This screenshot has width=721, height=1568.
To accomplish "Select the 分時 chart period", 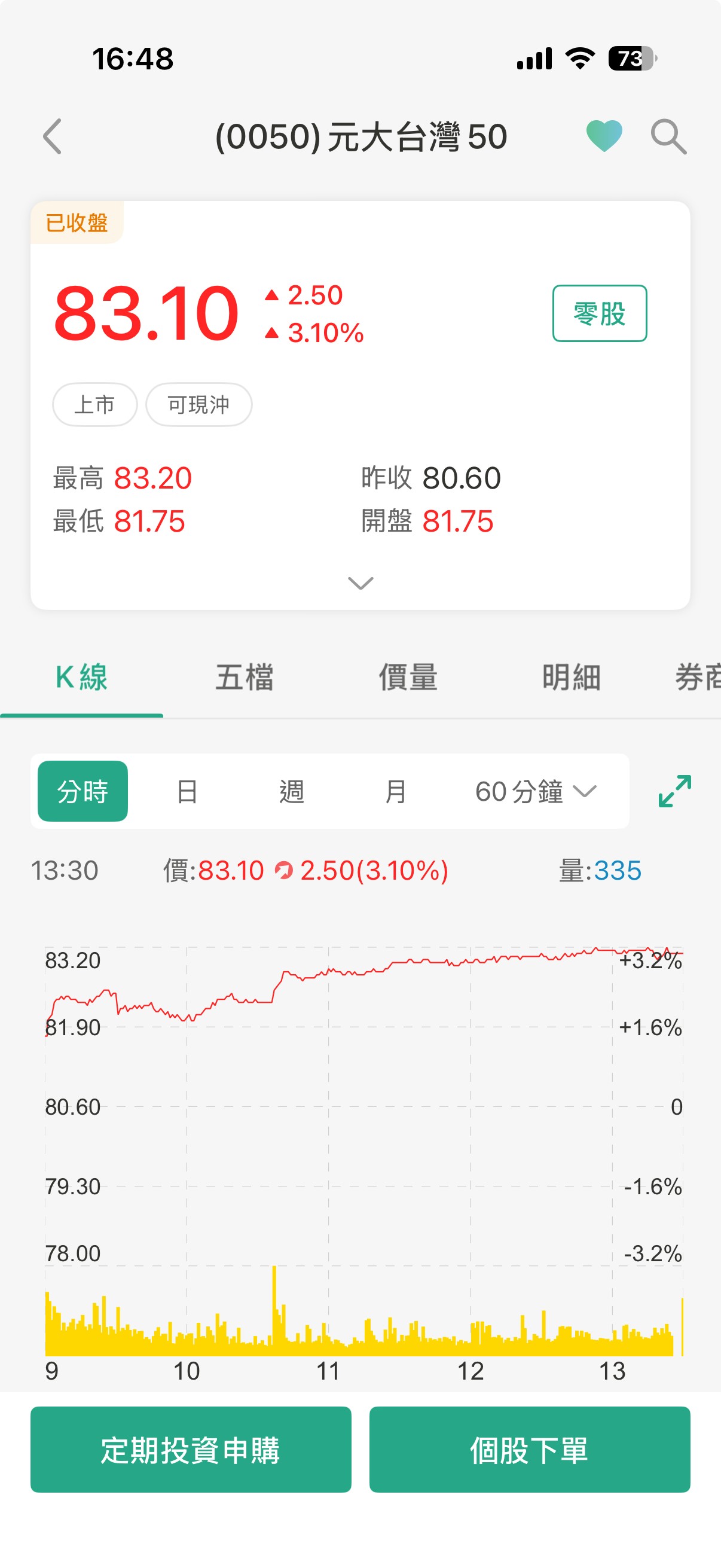I will 83,791.
